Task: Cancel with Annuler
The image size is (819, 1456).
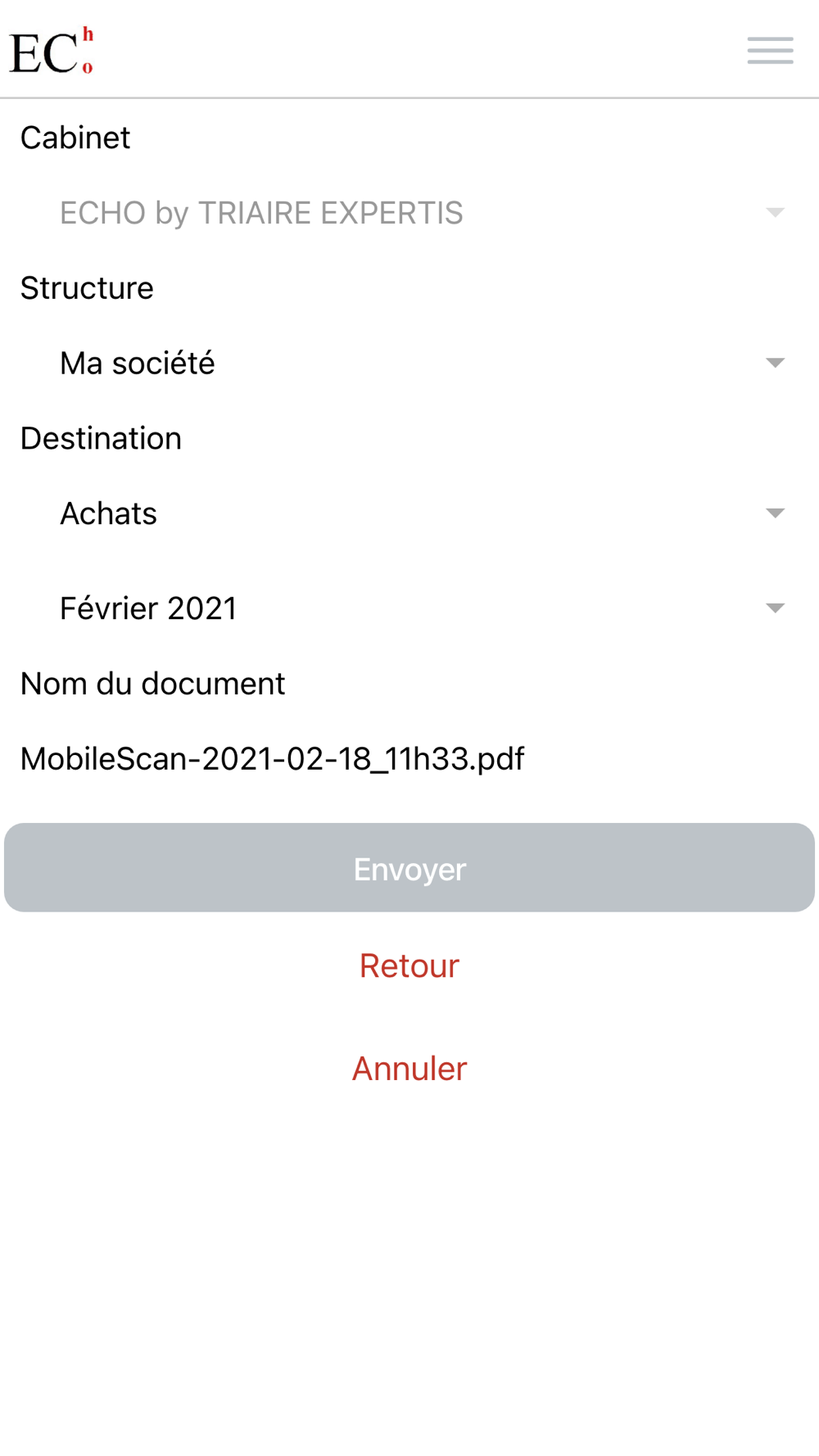Action: (x=409, y=1069)
